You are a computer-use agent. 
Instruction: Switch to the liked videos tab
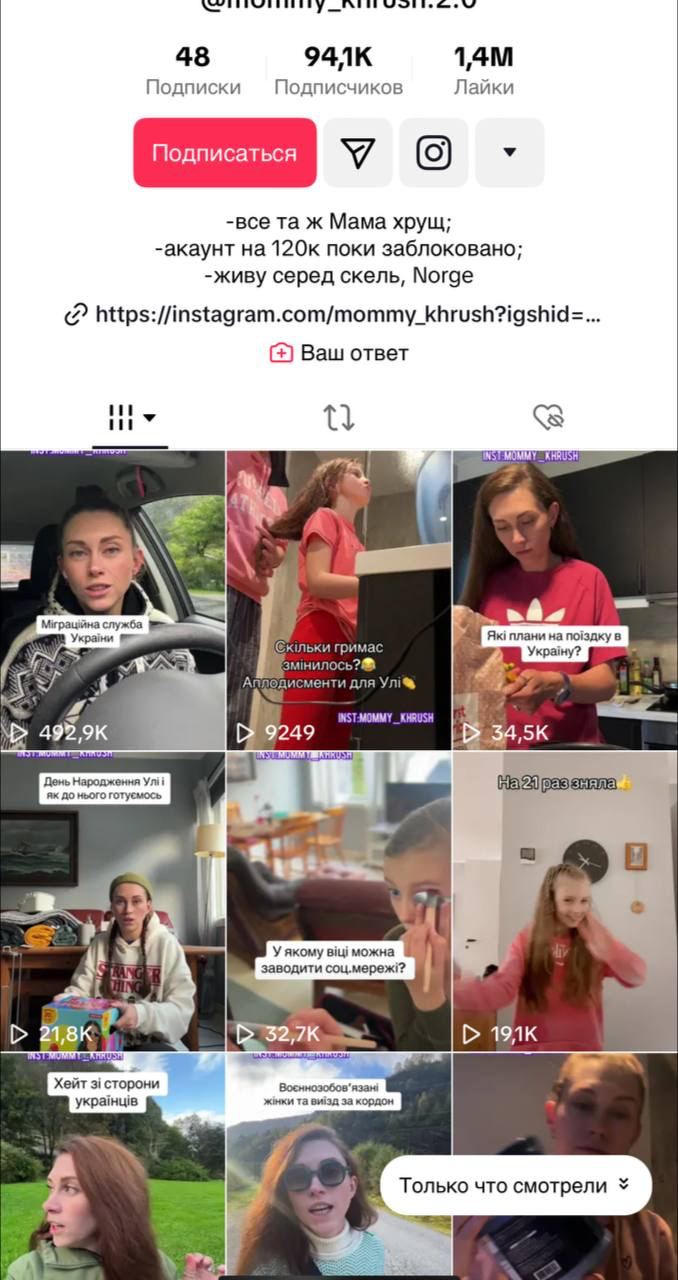click(x=548, y=417)
